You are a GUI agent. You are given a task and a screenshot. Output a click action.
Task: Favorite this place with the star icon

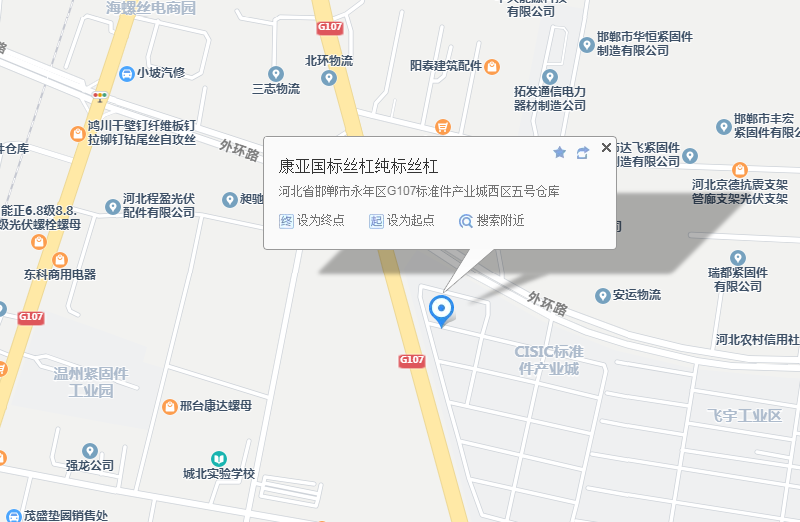tap(560, 152)
